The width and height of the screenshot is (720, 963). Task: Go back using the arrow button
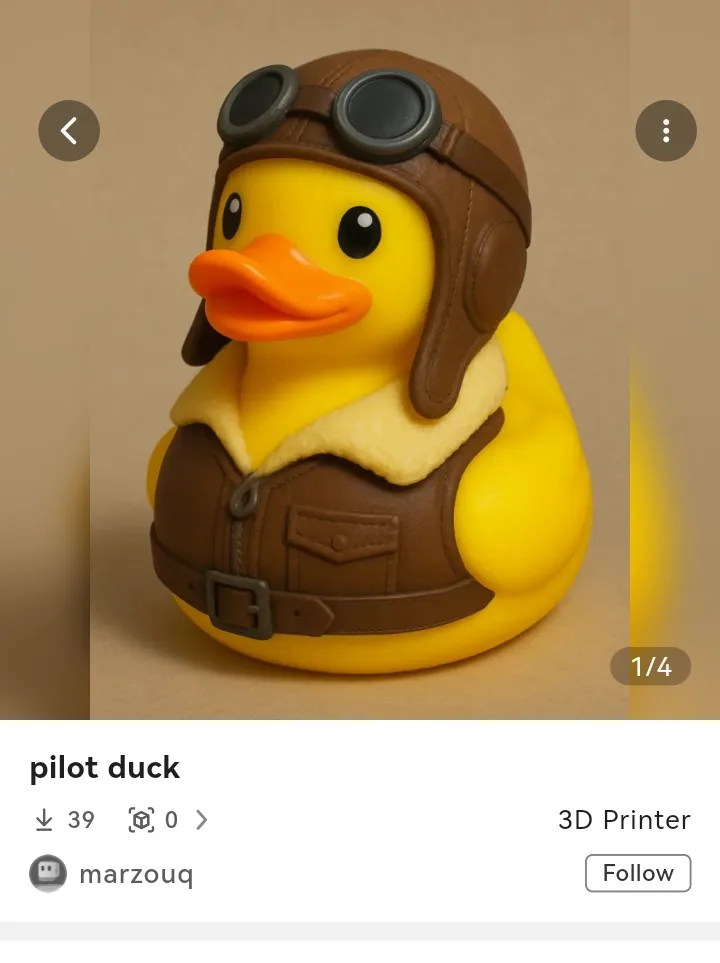(x=69, y=131)
